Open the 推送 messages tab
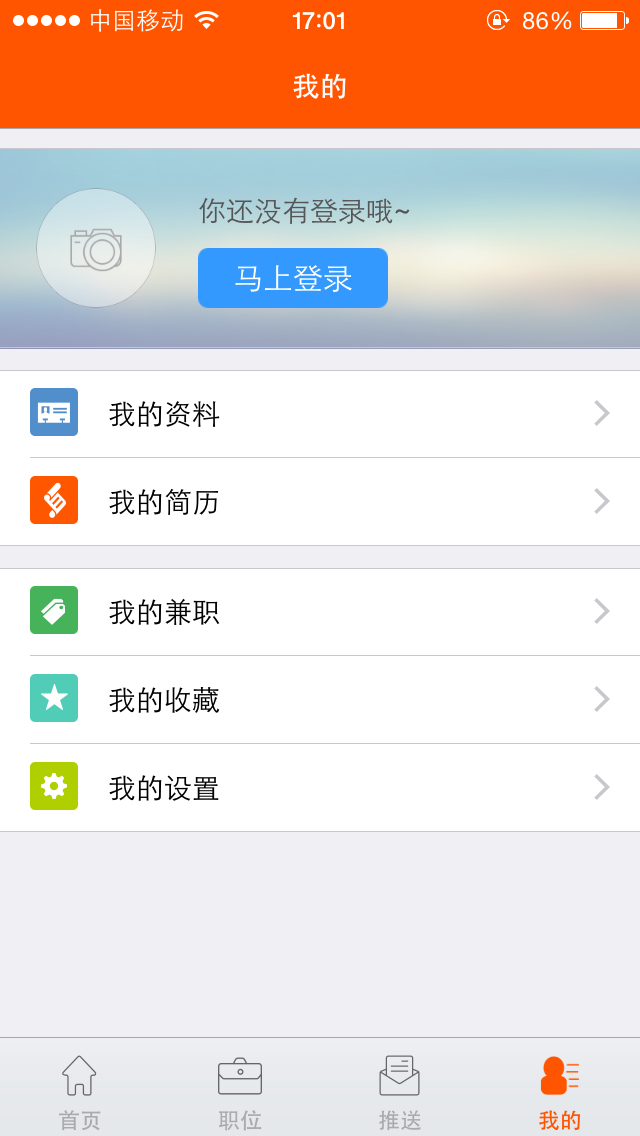Viewport: 640px width, 1136px height. [x=400, y=1090]
